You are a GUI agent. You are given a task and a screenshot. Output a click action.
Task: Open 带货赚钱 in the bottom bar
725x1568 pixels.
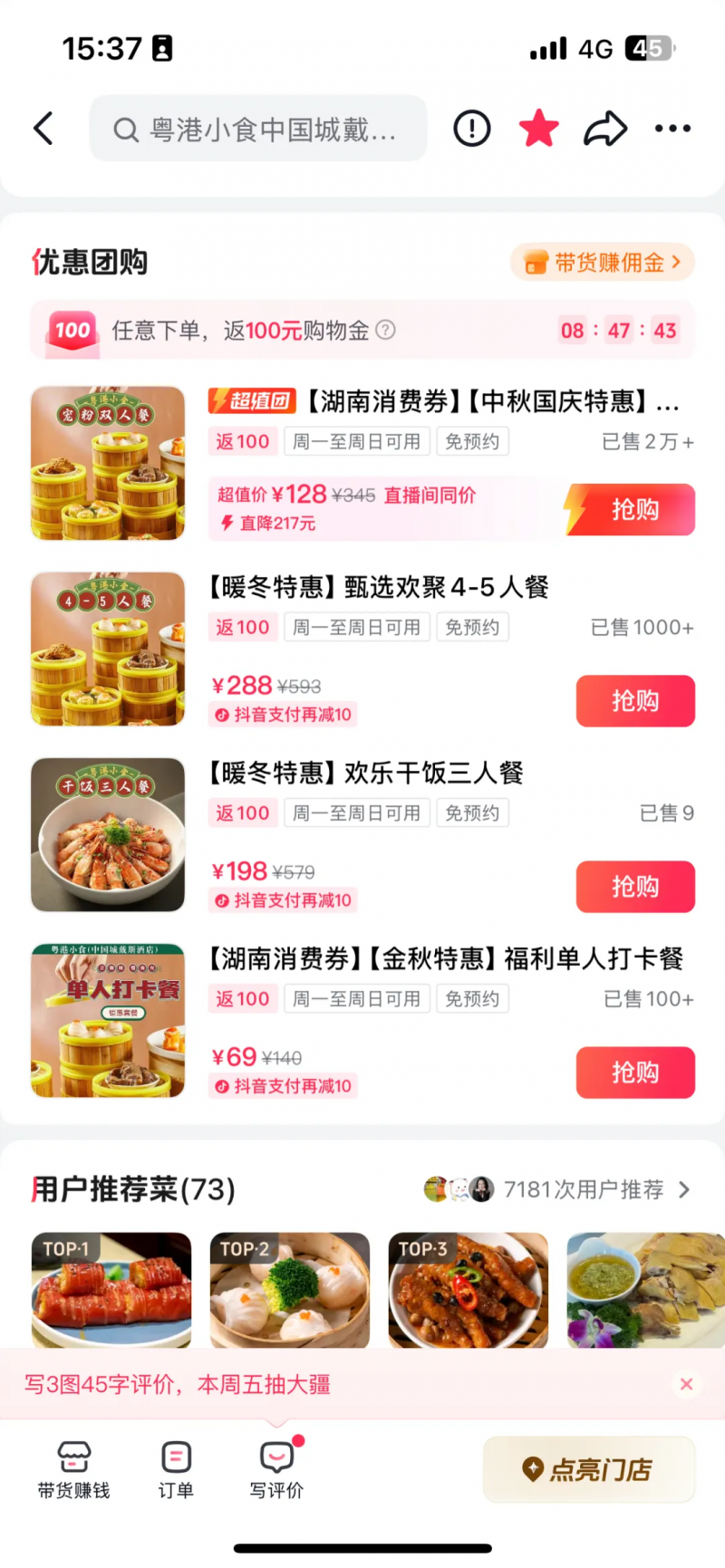point(73,1469)
